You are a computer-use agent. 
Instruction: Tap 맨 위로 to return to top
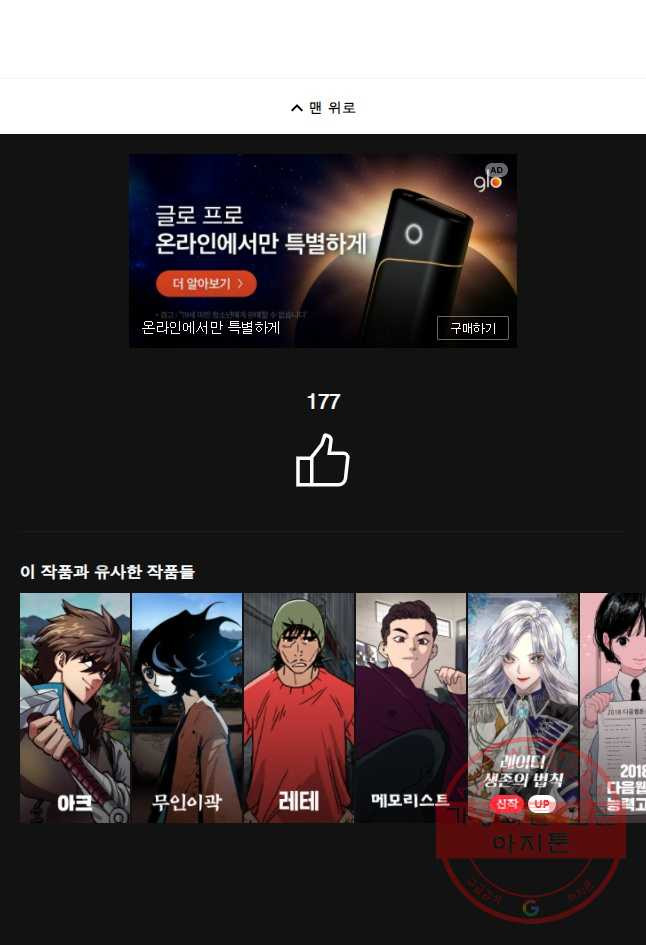click(x=323, y=107)
